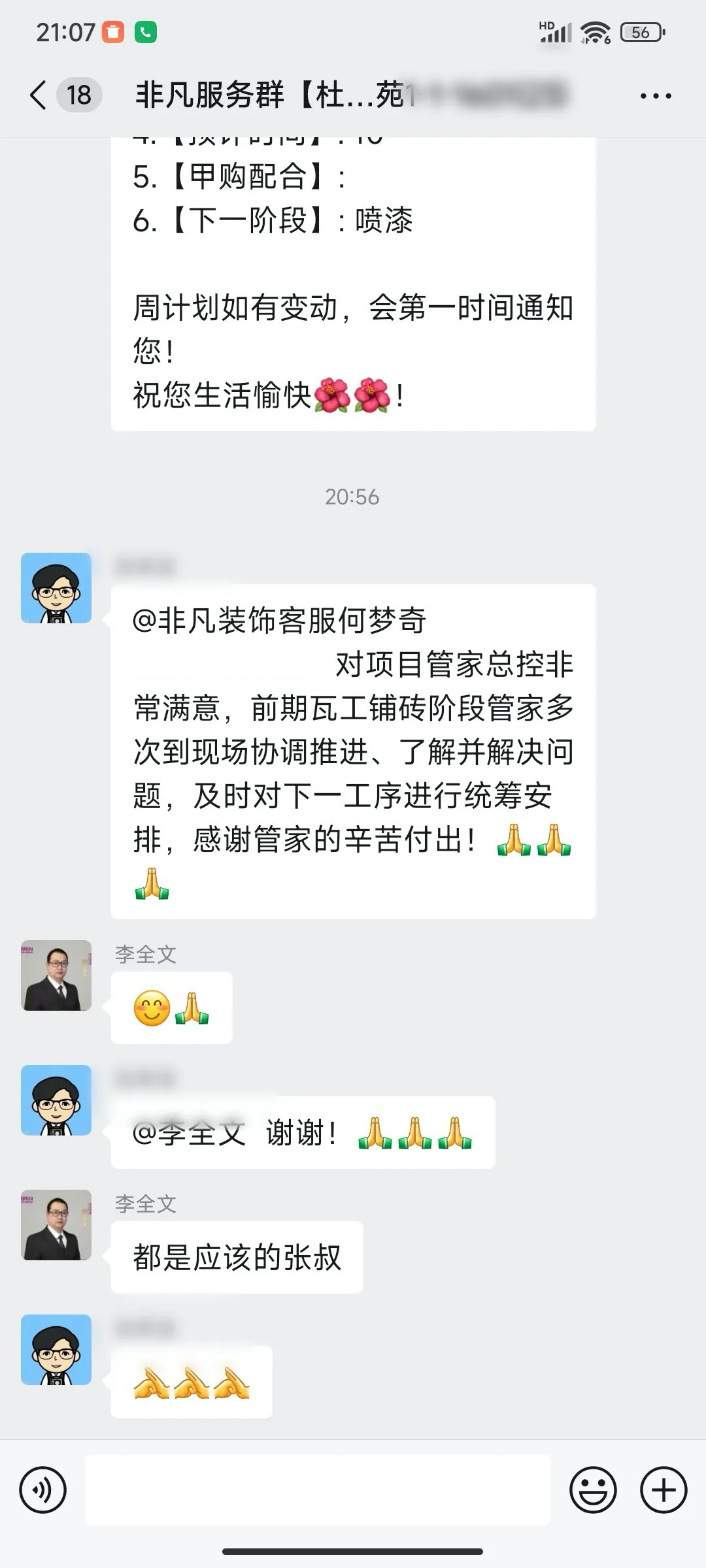Switch to voice message input
The width and height of the screenshot is (706, 1568).
[43, 1490]
